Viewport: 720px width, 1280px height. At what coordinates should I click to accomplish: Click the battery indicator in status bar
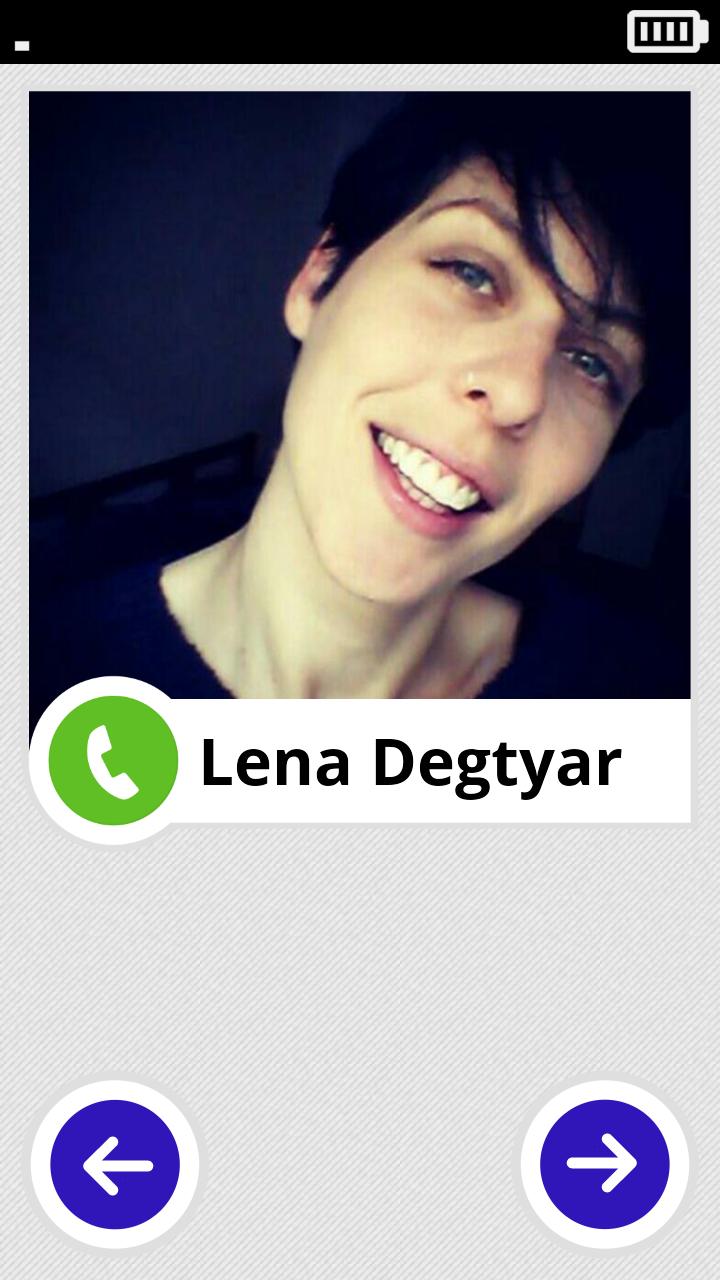click(668, 31)
